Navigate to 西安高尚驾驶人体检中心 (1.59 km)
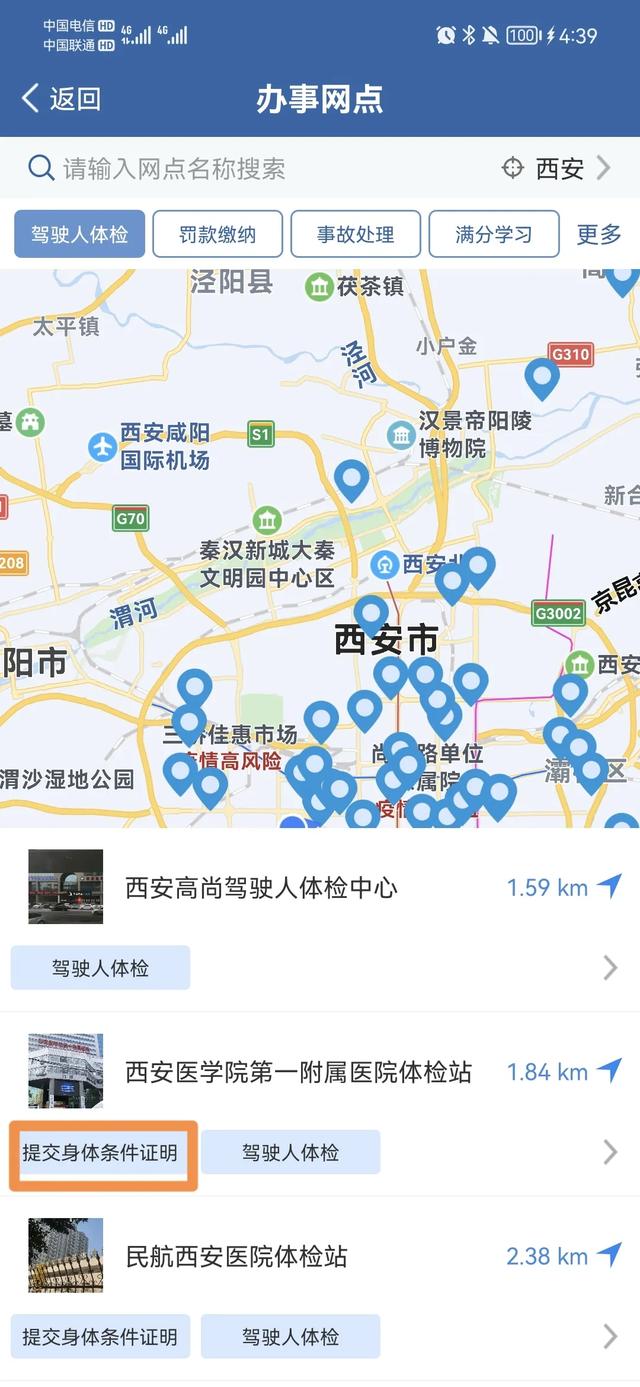Image resolution: width=640 pixels, height=1387 pixels. [609, 886]
